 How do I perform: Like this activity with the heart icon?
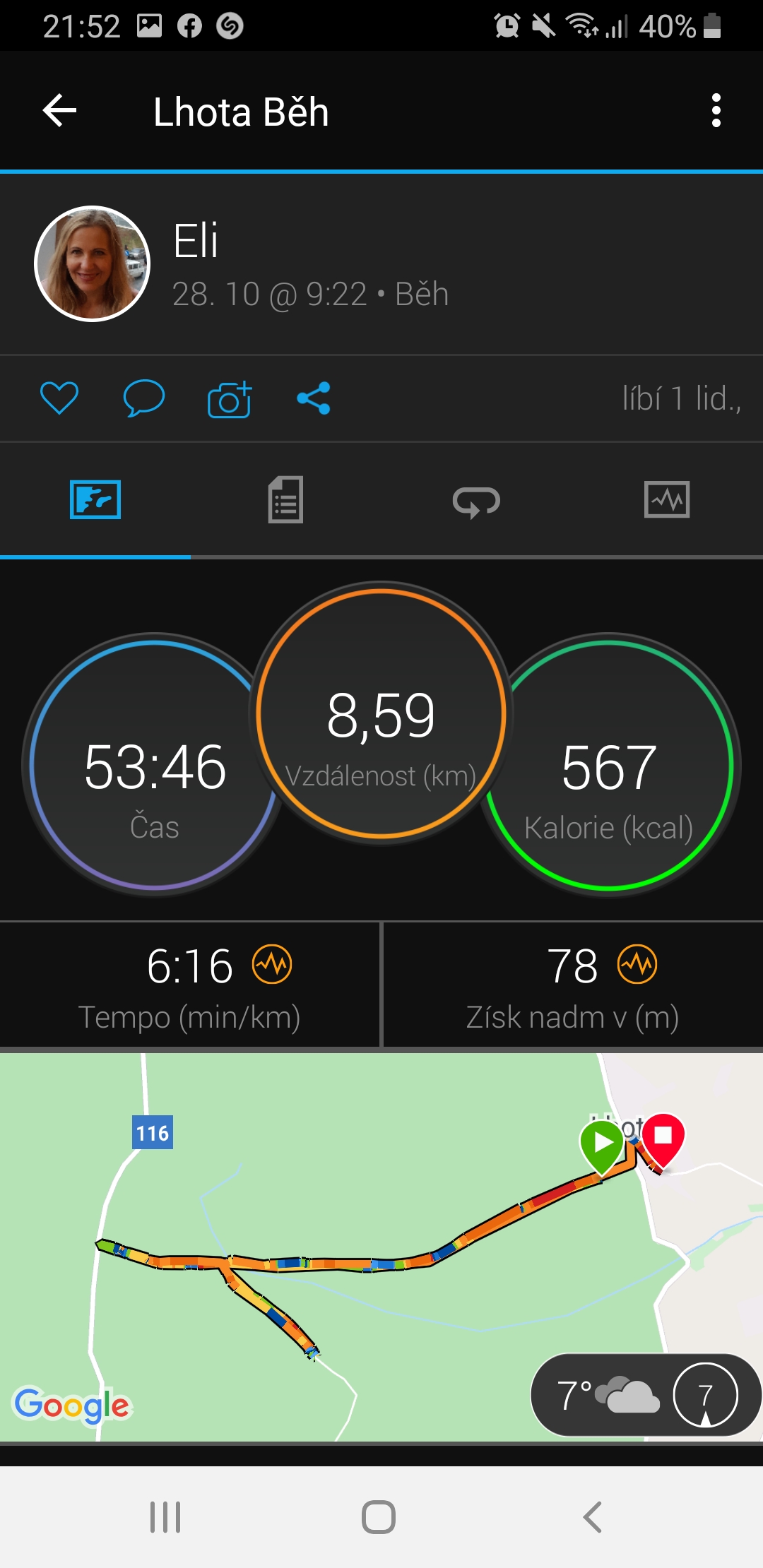coord(59,398)
